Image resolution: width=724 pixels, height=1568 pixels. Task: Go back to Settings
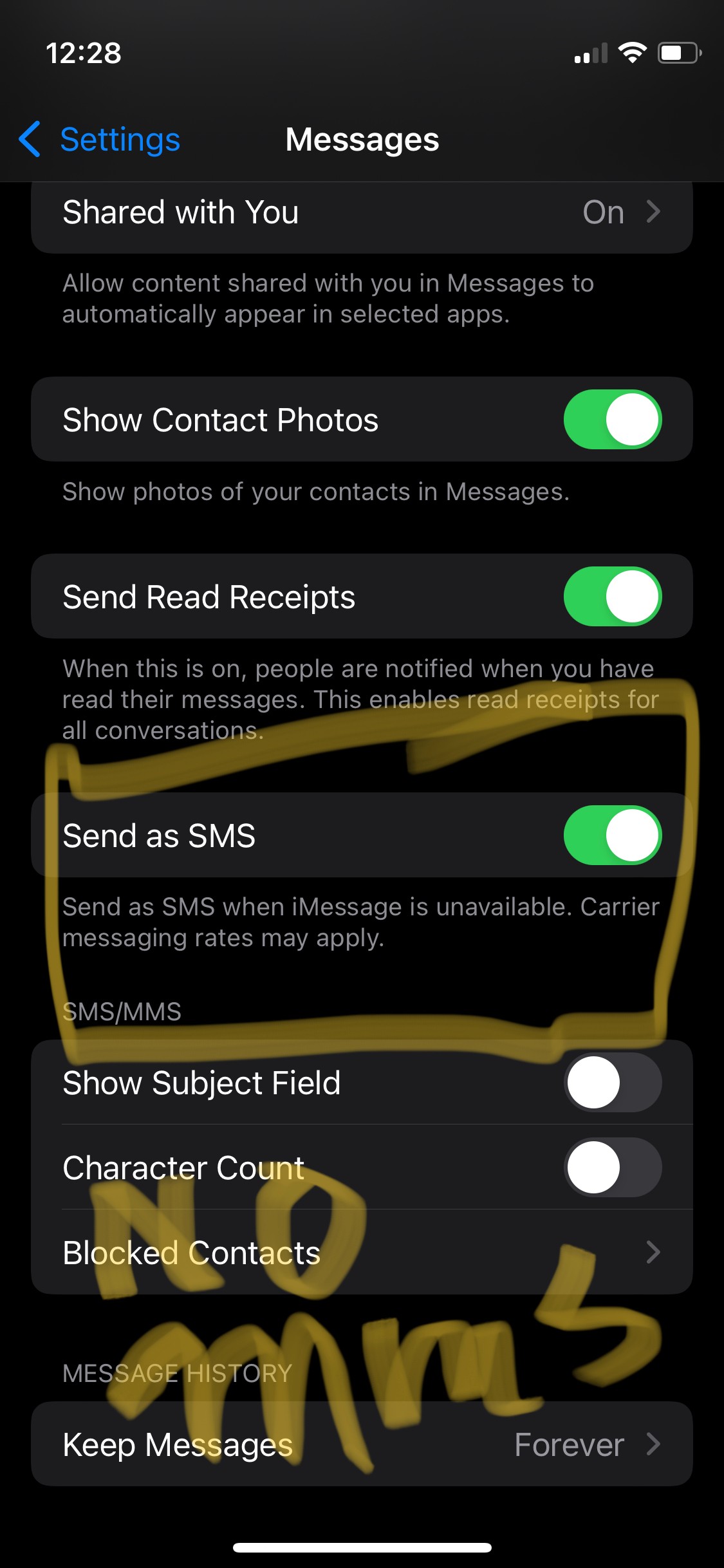click(x=100, y=139)
